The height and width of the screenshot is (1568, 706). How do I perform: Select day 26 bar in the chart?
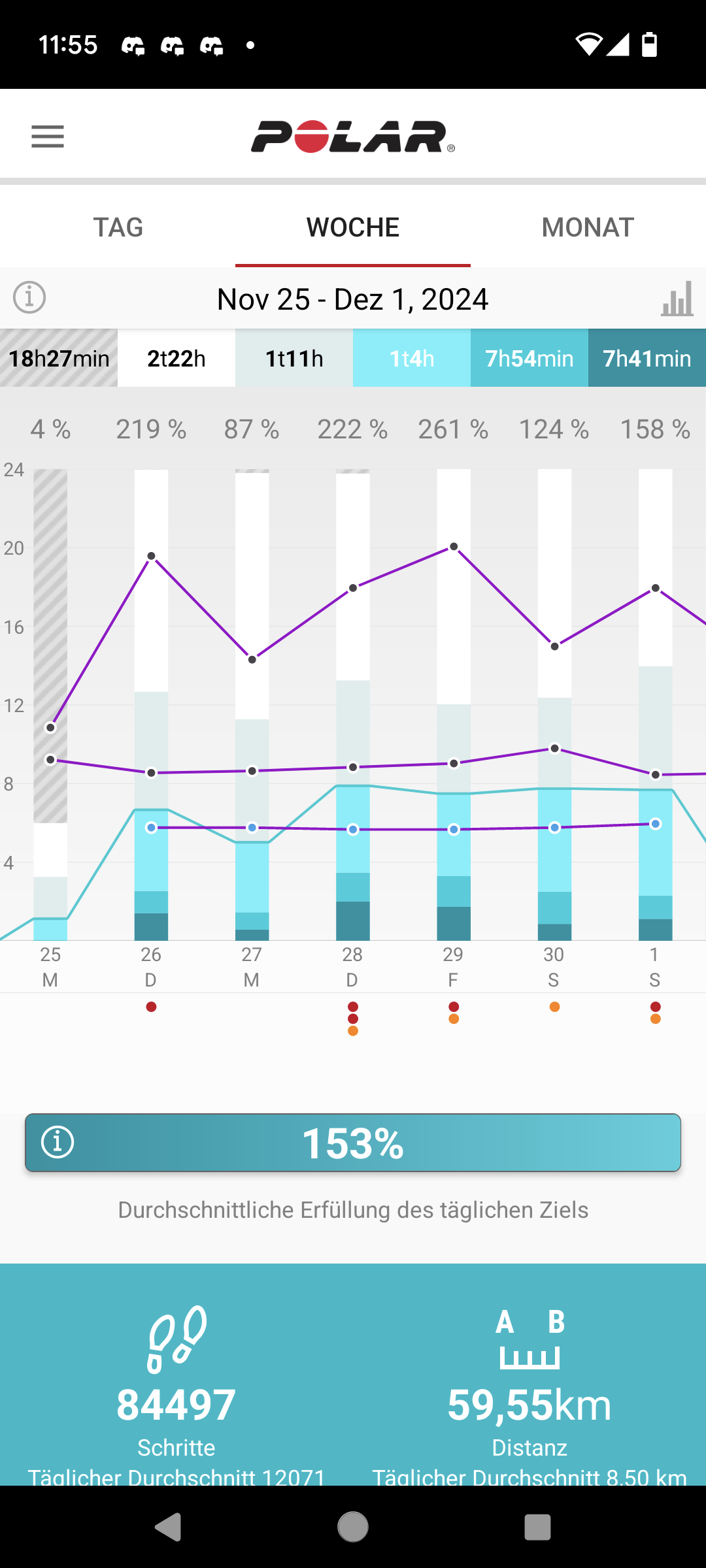pos(151,705)
